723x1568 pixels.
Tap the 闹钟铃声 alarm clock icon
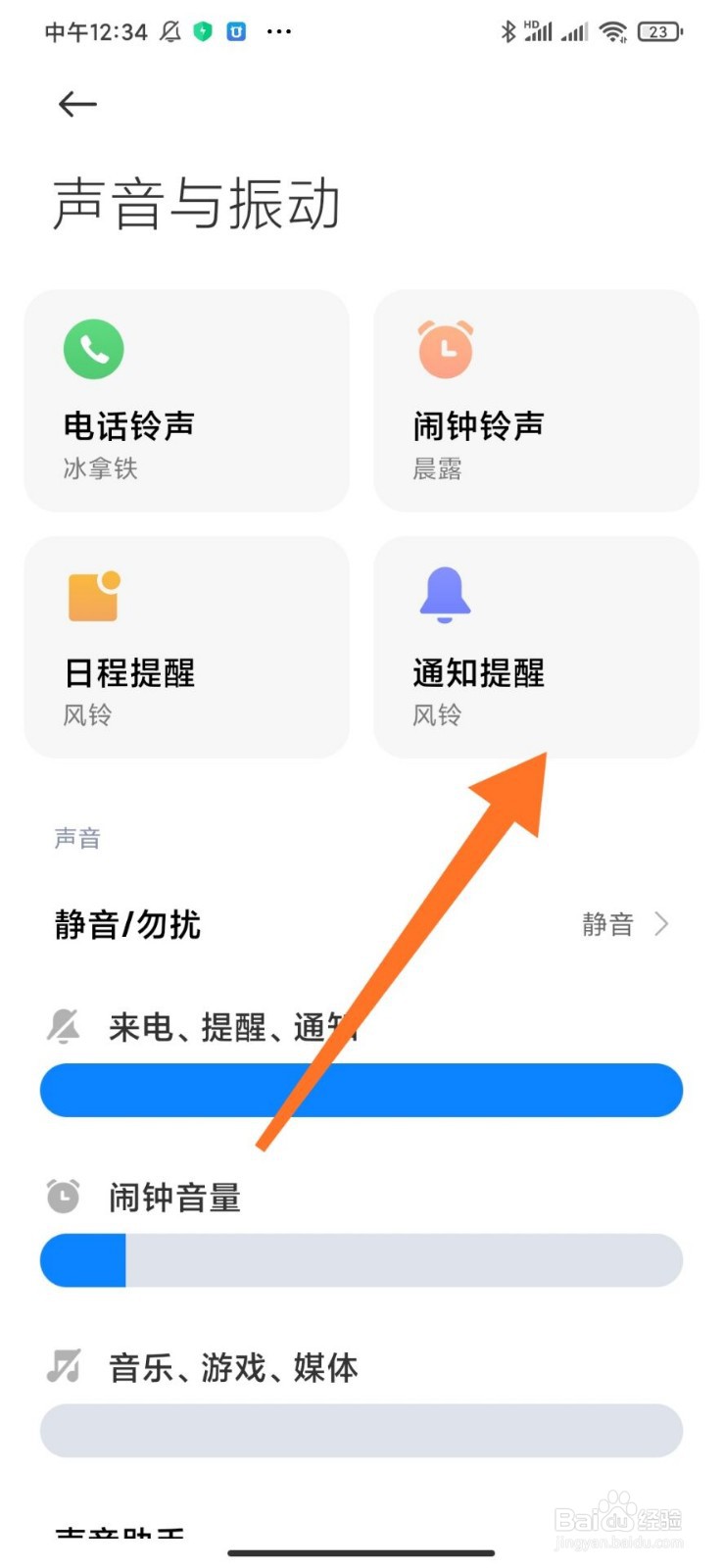coord(446,348)
